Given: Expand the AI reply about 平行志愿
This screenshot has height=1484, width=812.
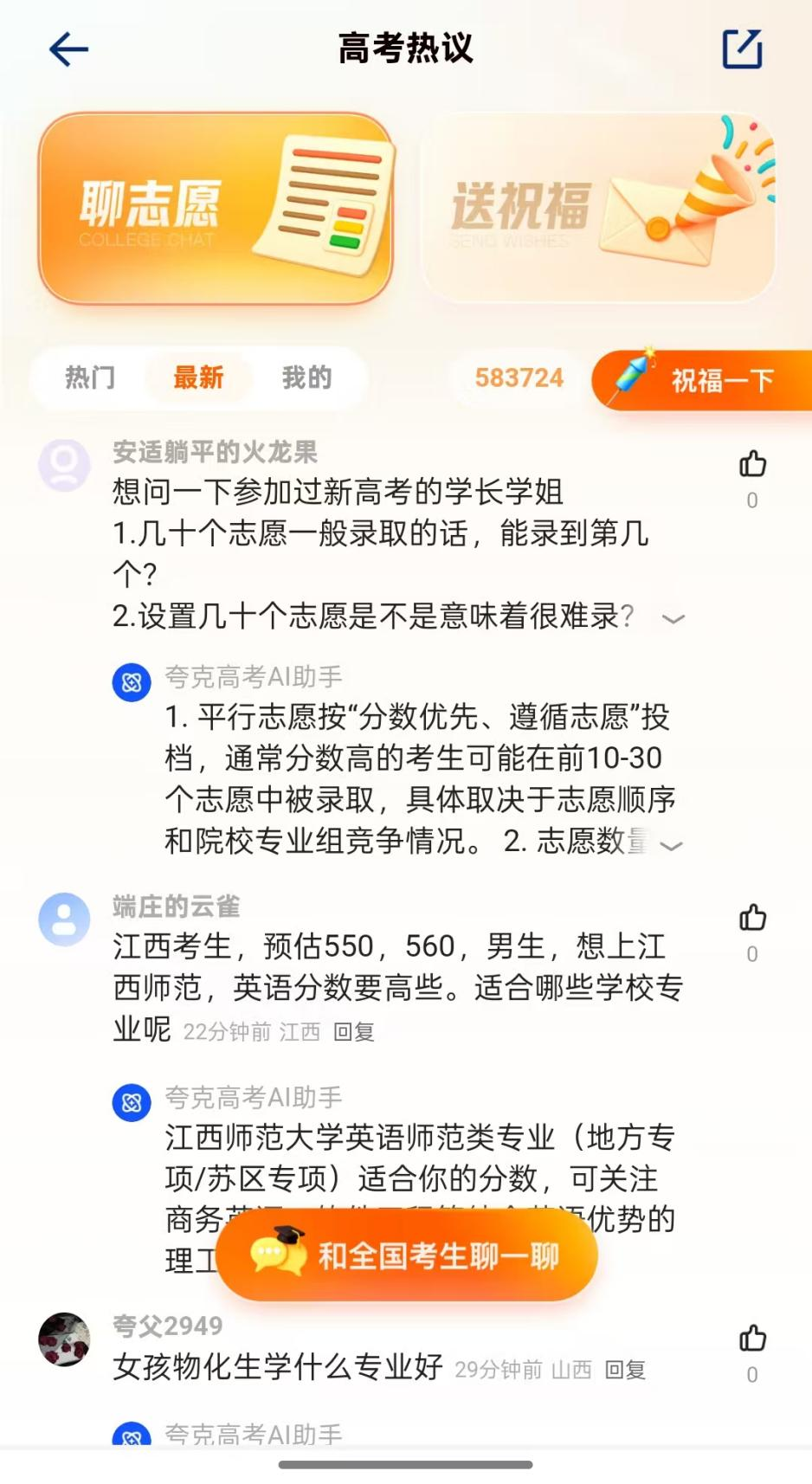Looking at the screenshot, I should pyautogui.click(x=671, y=845).
